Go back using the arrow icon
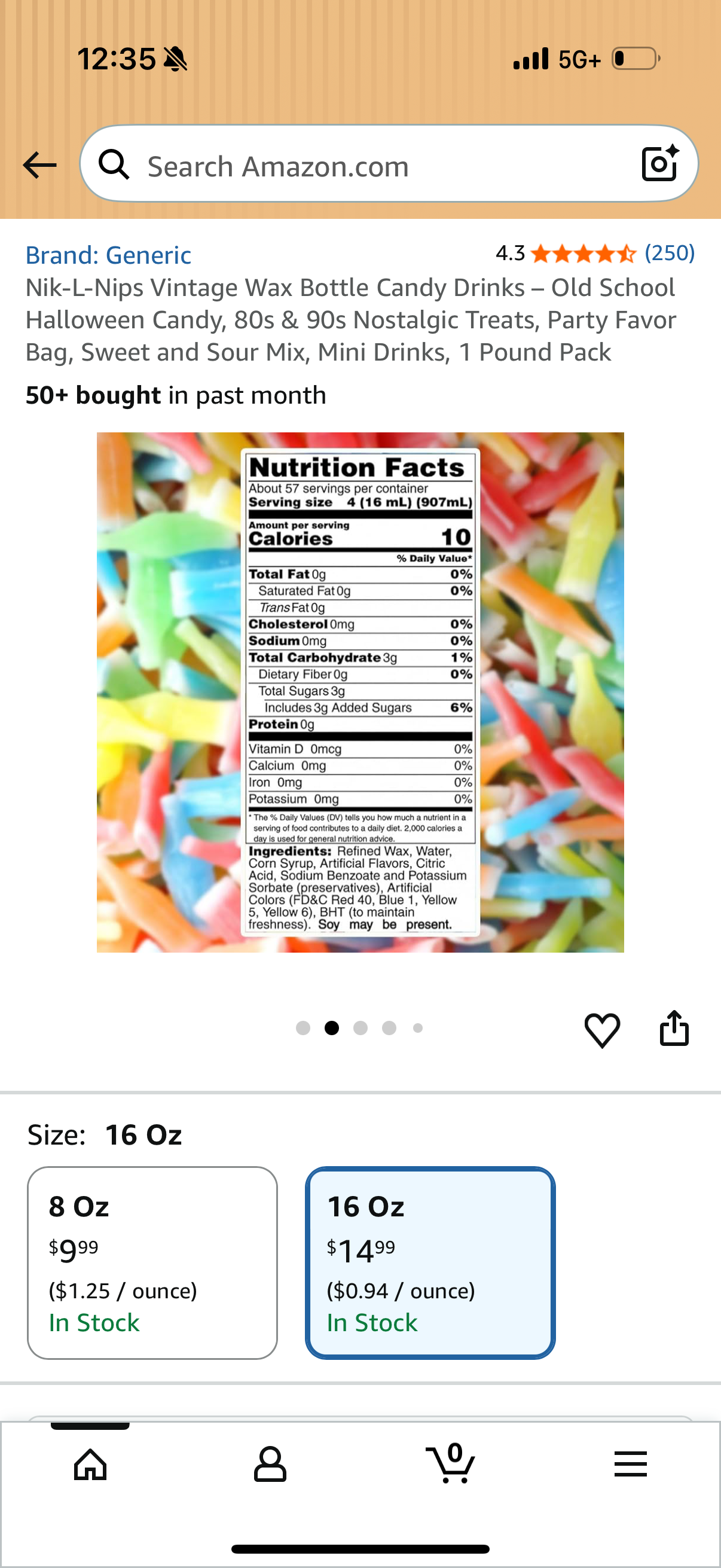721x1568 pixels. tap(39, 165)
